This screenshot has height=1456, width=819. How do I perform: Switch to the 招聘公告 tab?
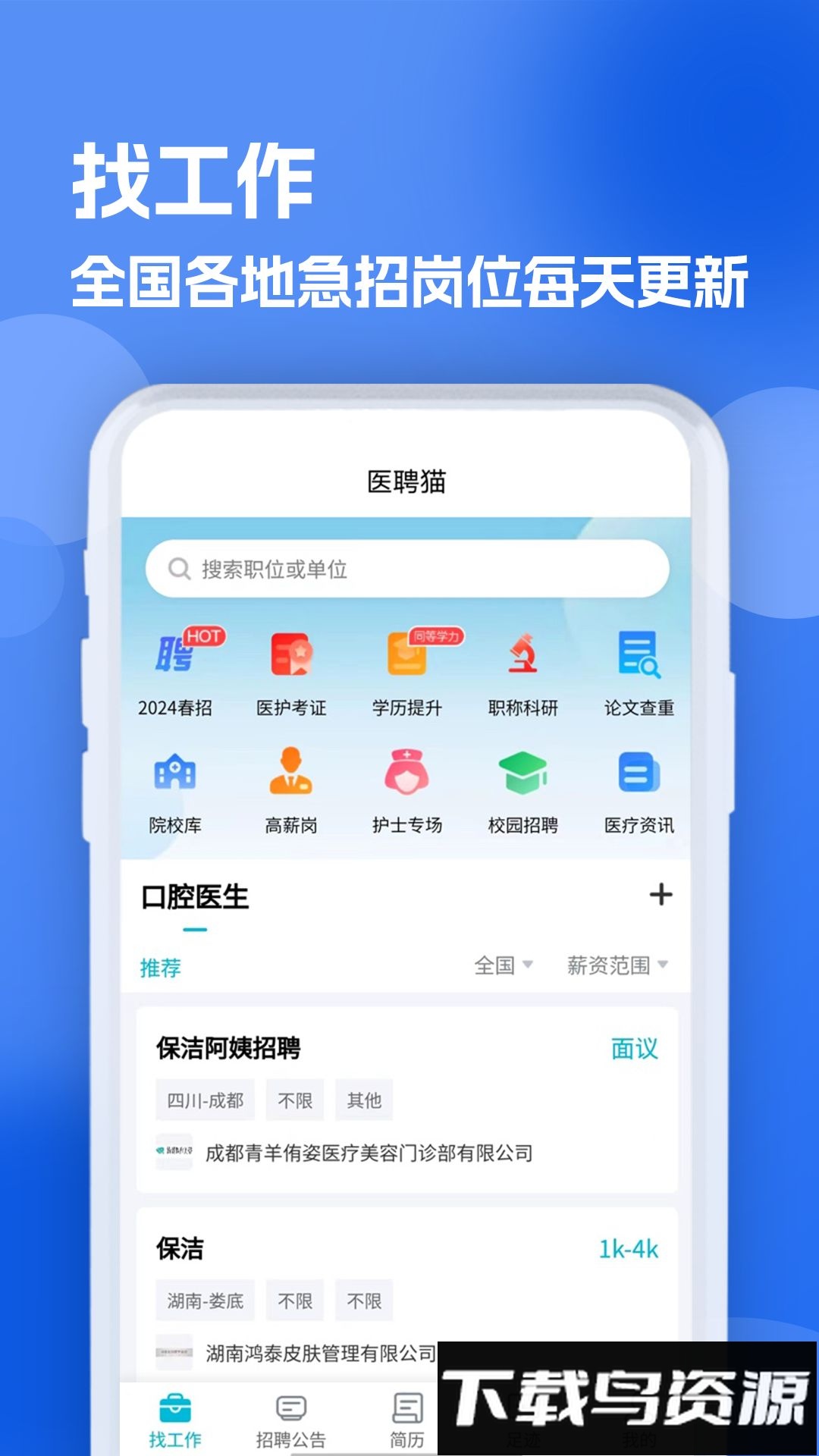pyautogui.click(x=290, y=1418)
